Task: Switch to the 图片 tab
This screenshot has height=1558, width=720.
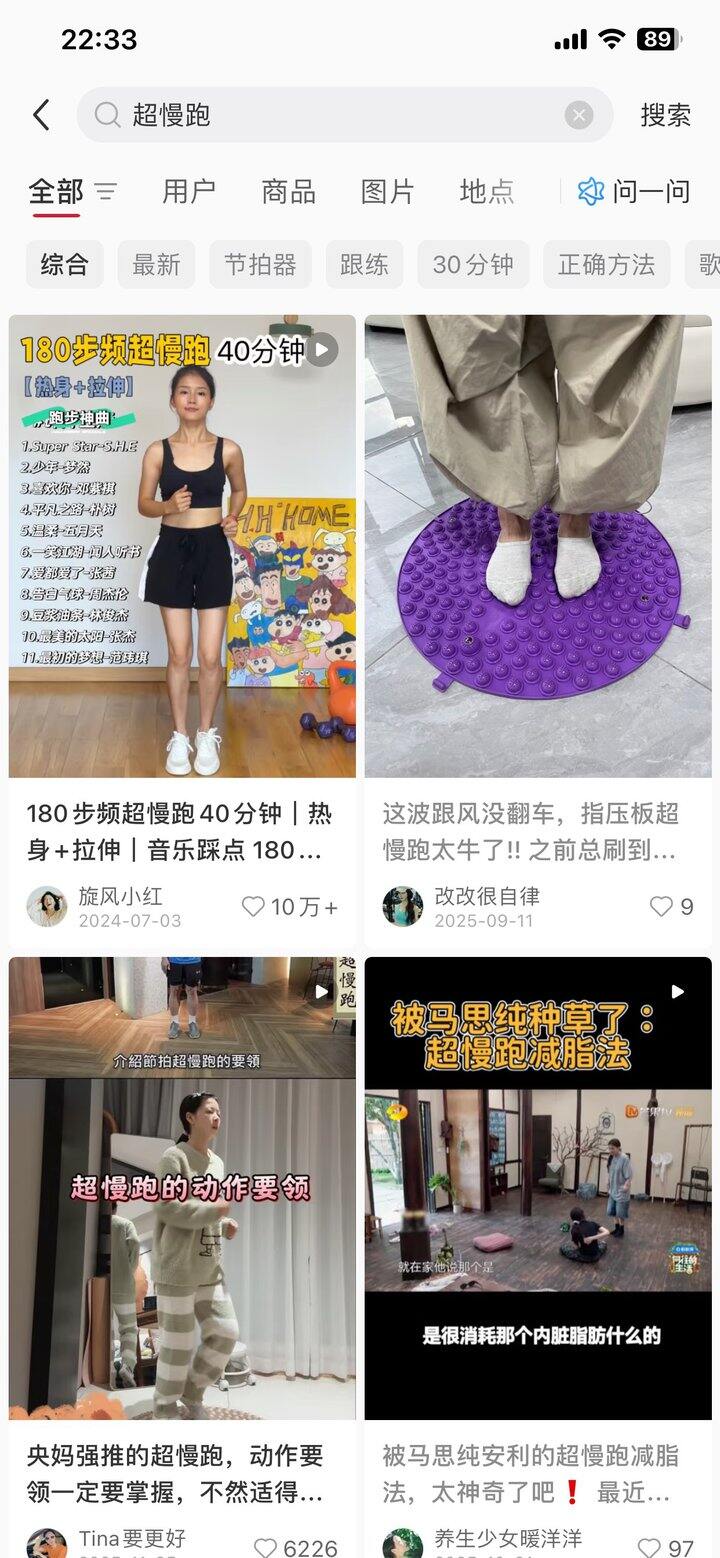Action: click(x=387, y=191)
